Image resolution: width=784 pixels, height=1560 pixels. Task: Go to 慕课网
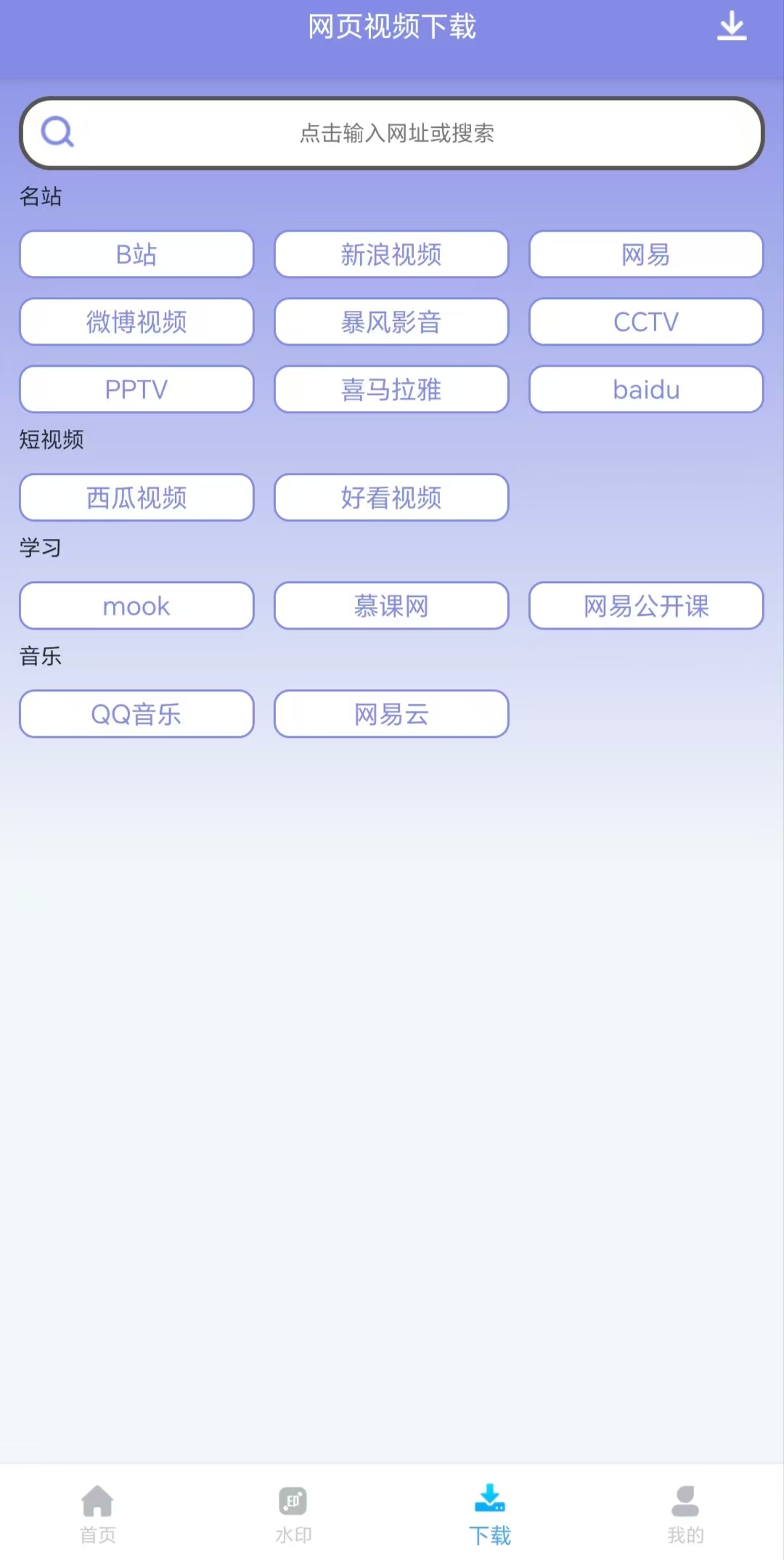coord(391,606)
